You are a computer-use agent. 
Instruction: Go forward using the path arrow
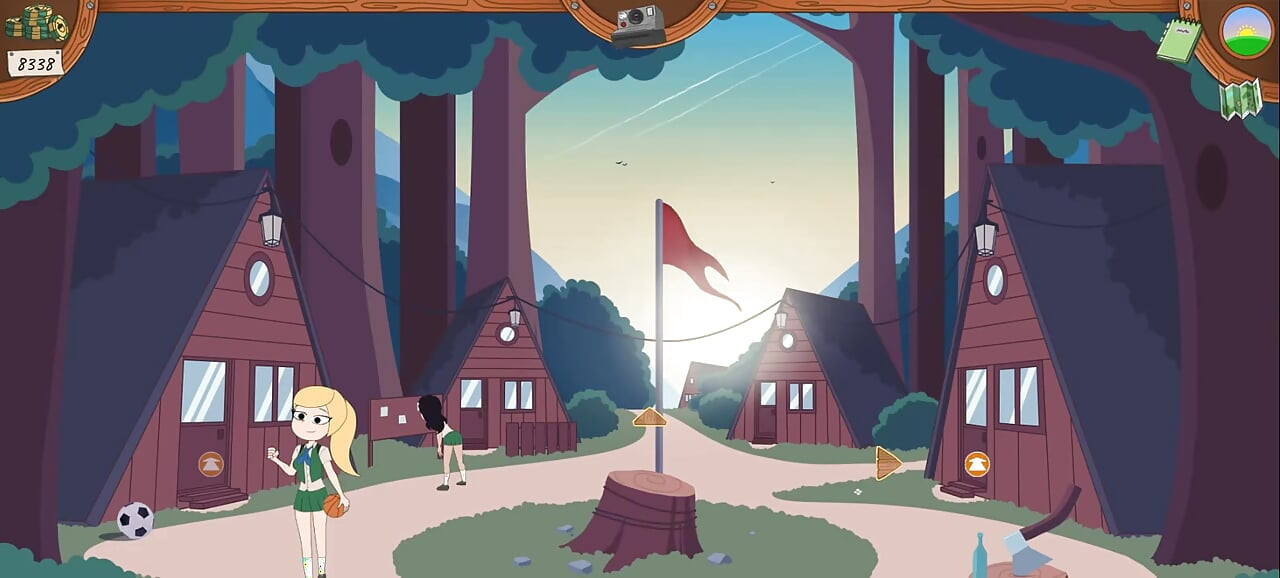click(649, 417)
